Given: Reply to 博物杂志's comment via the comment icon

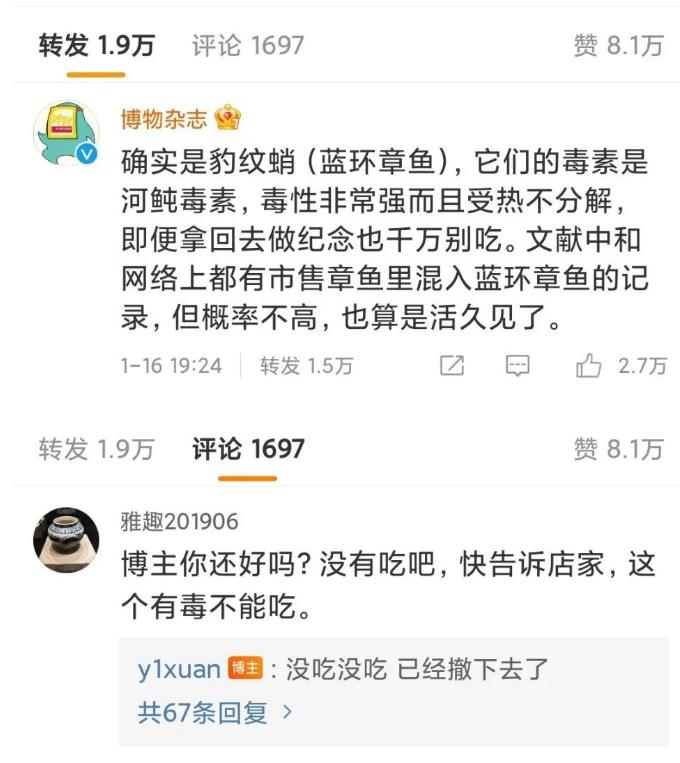Looking at the screenshot, I should tap(517, 366).
